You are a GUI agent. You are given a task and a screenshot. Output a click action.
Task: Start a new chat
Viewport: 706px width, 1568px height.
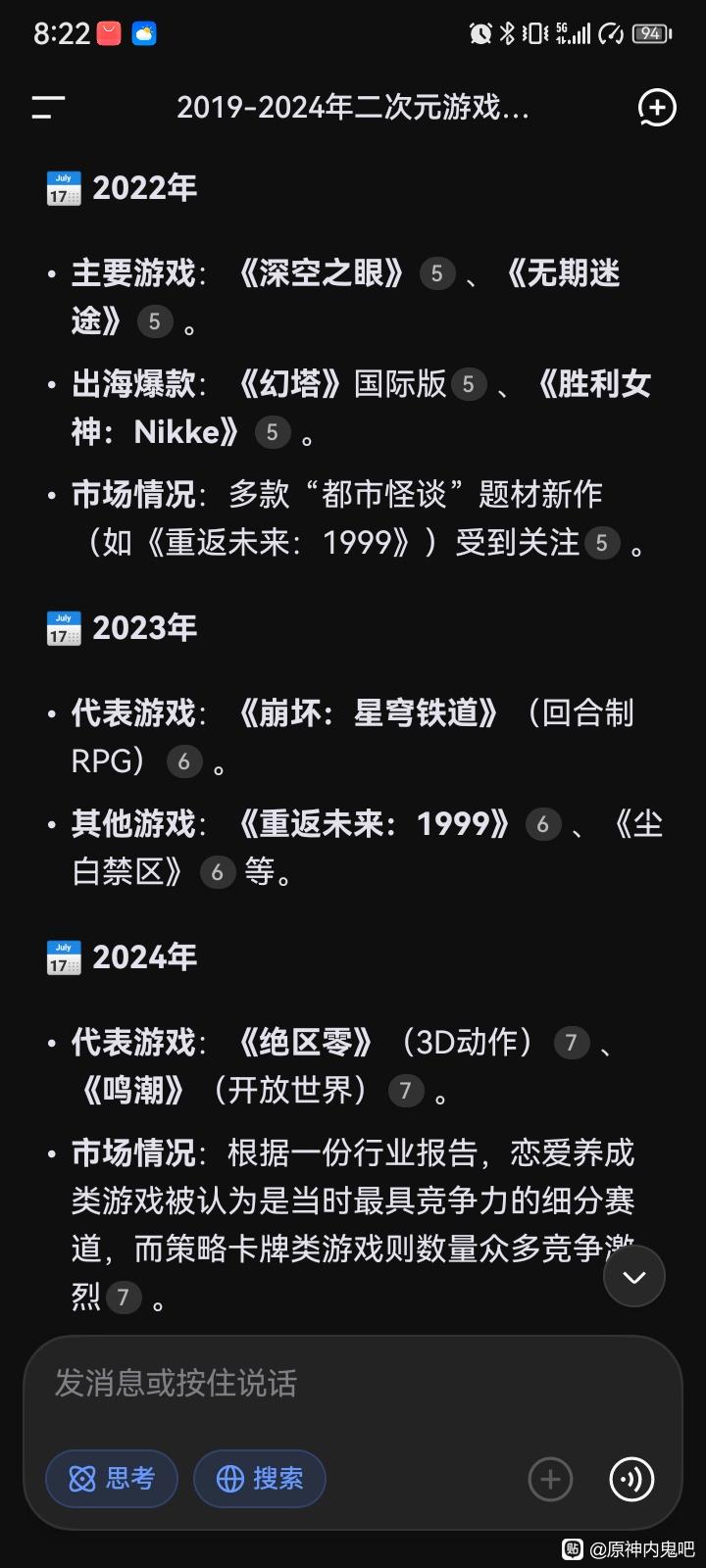(656, 108)
